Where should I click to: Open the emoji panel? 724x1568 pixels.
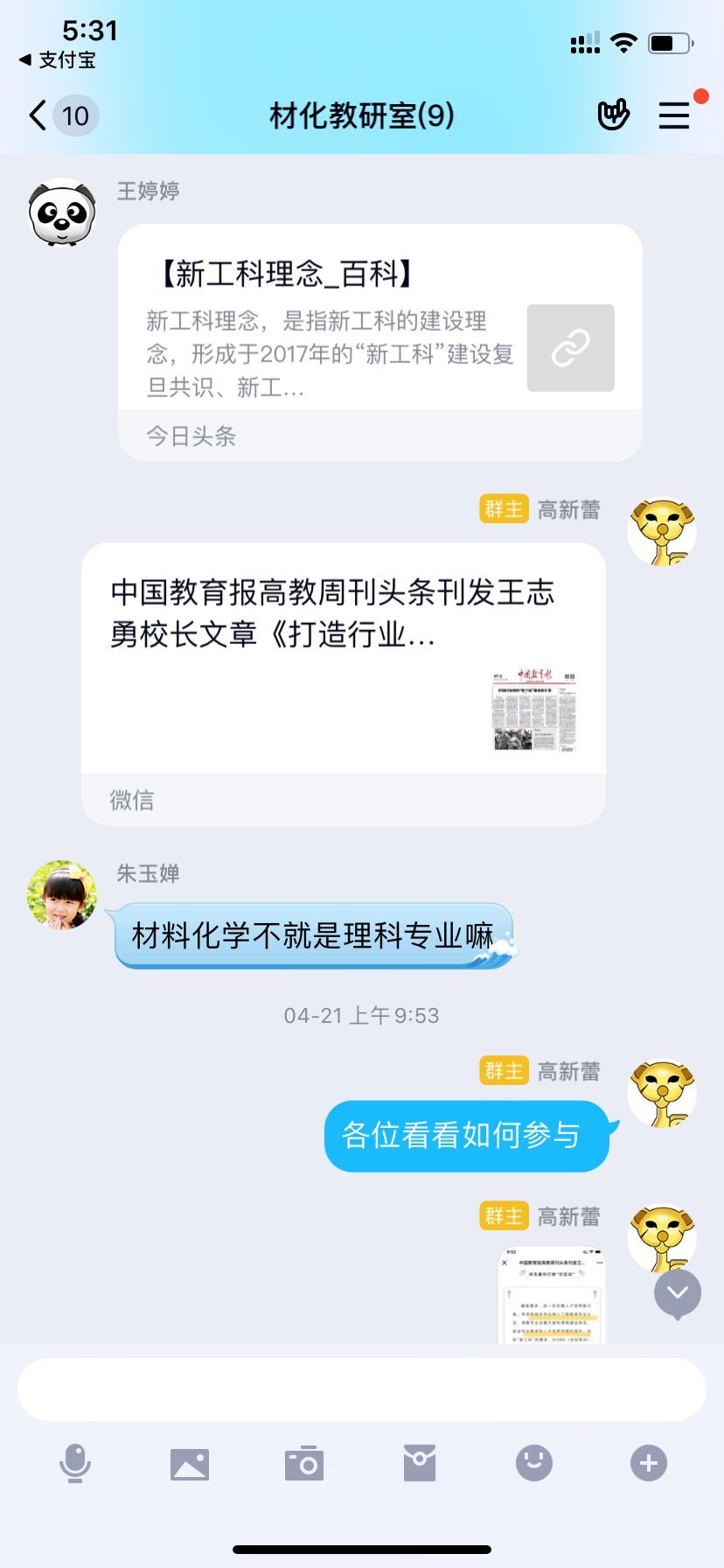534,1463
